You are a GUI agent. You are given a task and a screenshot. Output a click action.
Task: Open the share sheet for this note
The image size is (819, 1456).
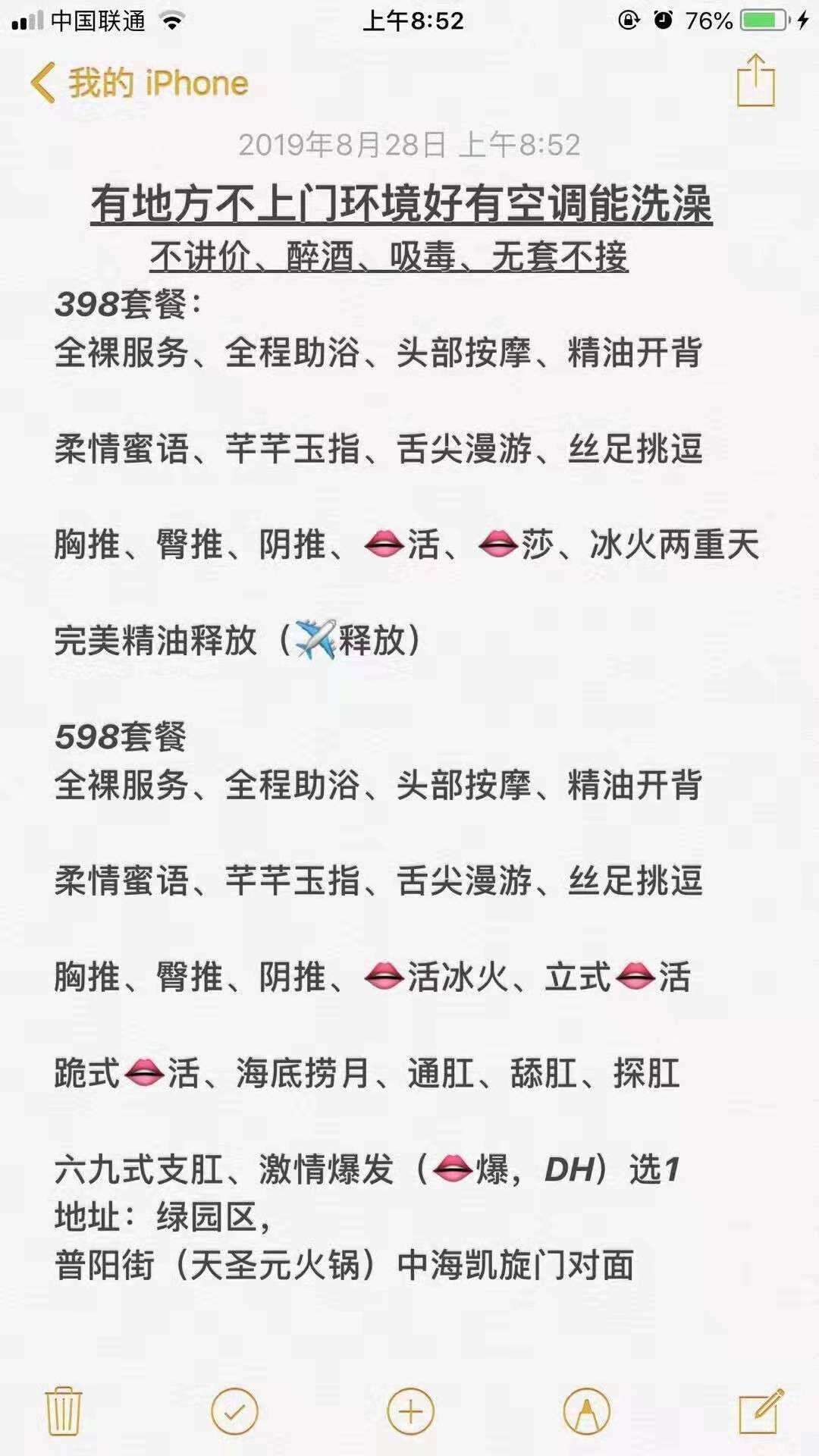coord(756,80)
